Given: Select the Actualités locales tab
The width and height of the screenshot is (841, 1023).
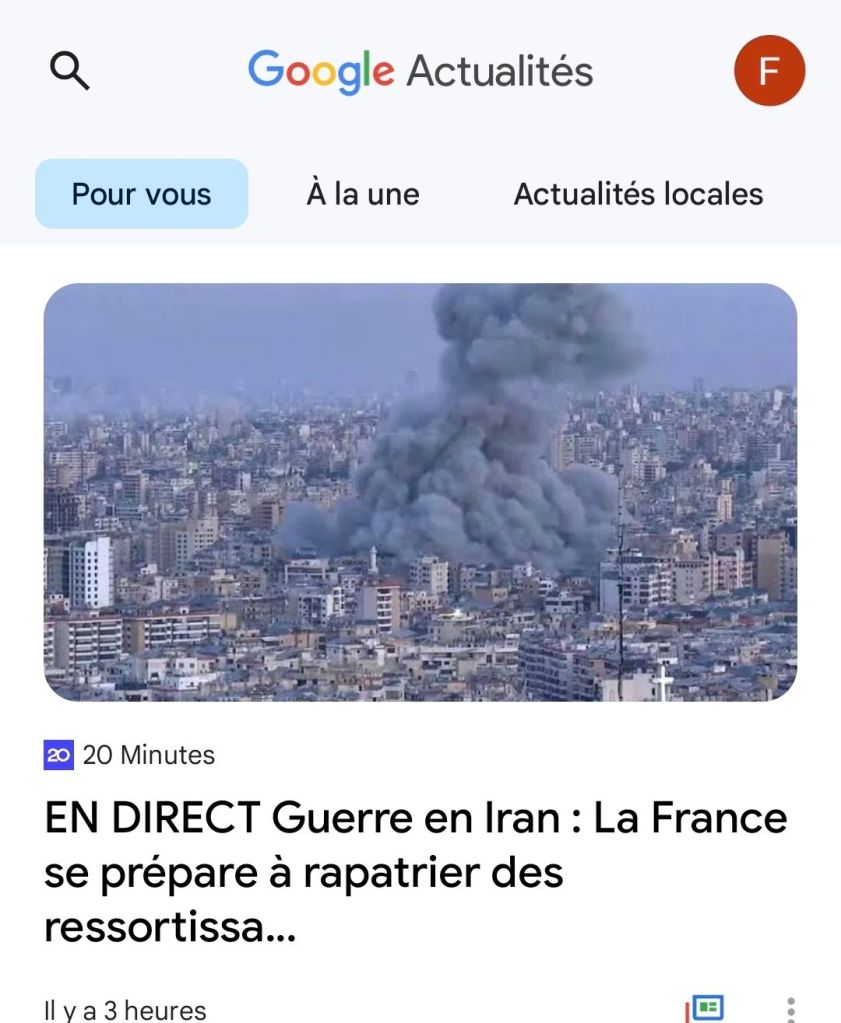Looking at the screenshot, I should (x=638, y=194).
